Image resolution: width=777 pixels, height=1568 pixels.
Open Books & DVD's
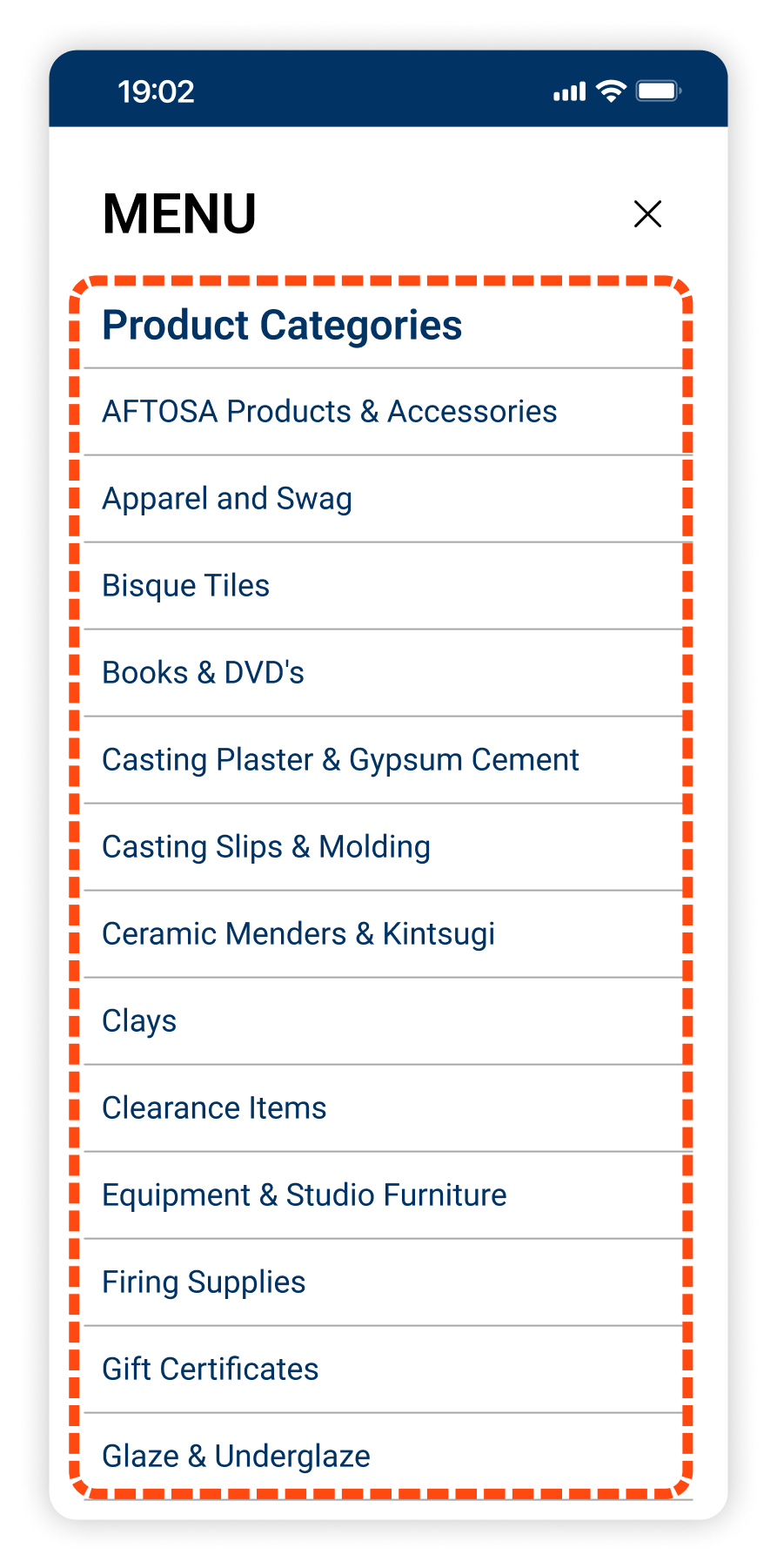203,673
